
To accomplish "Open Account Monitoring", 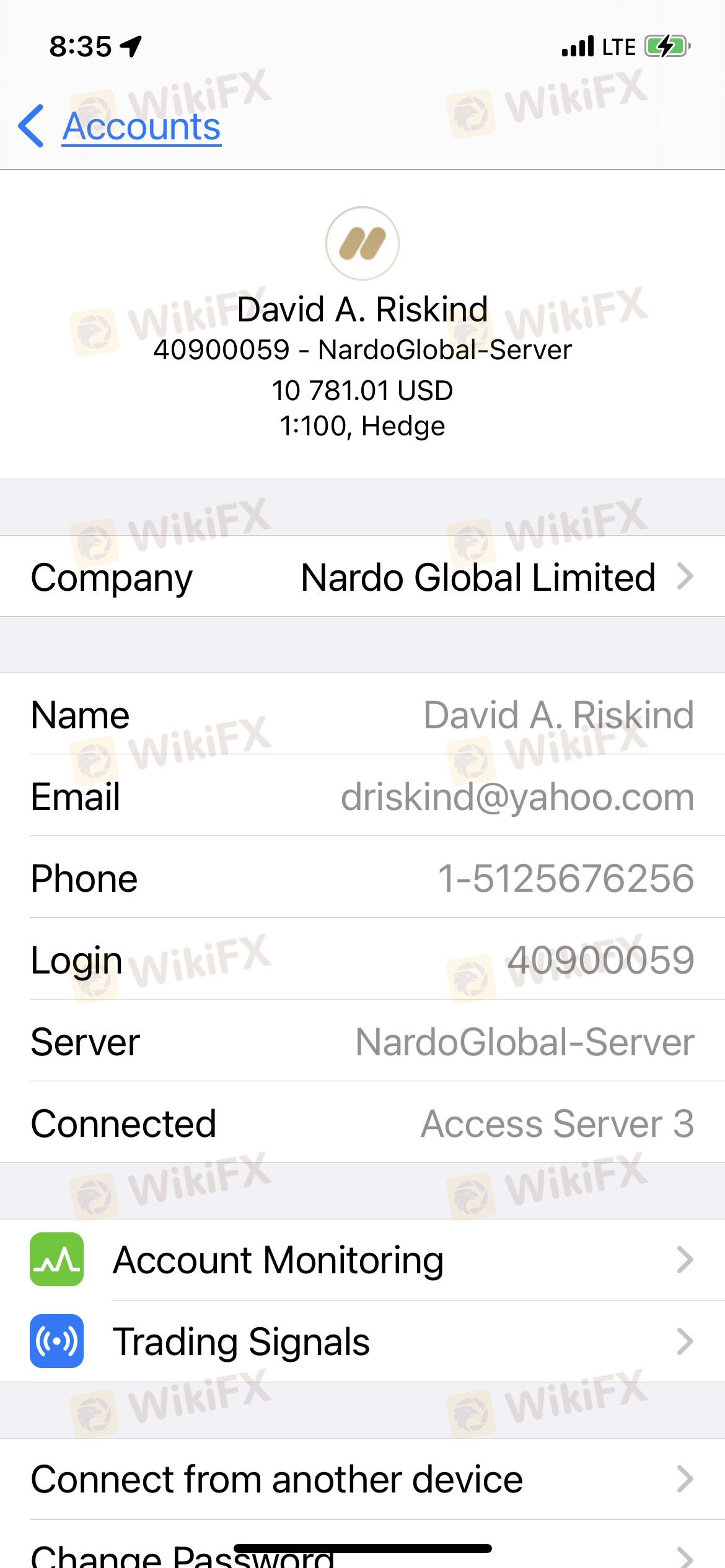I will (362, 1260).
